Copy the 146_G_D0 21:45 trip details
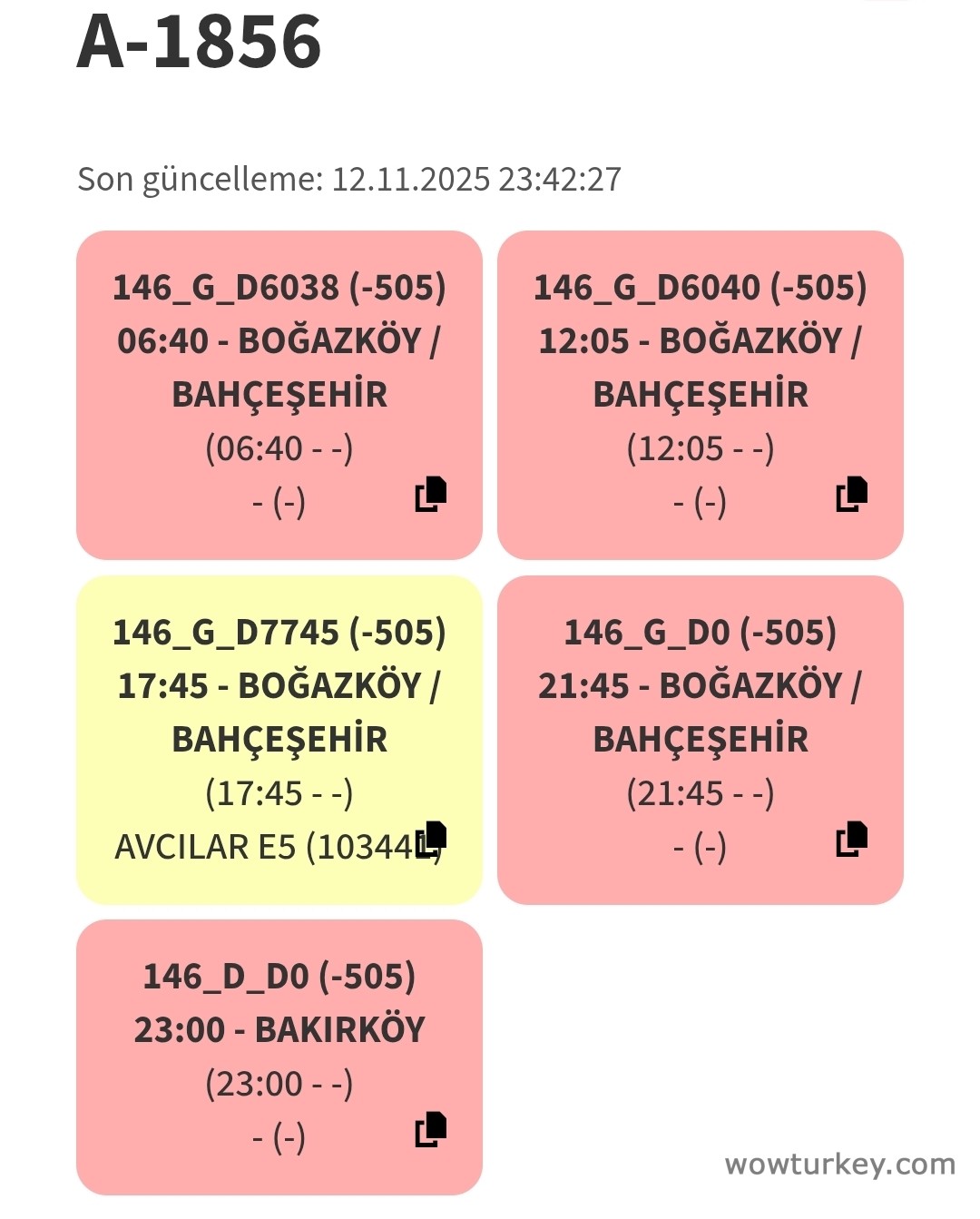This screenshot has width=980, height=1219. pos(852,838)
